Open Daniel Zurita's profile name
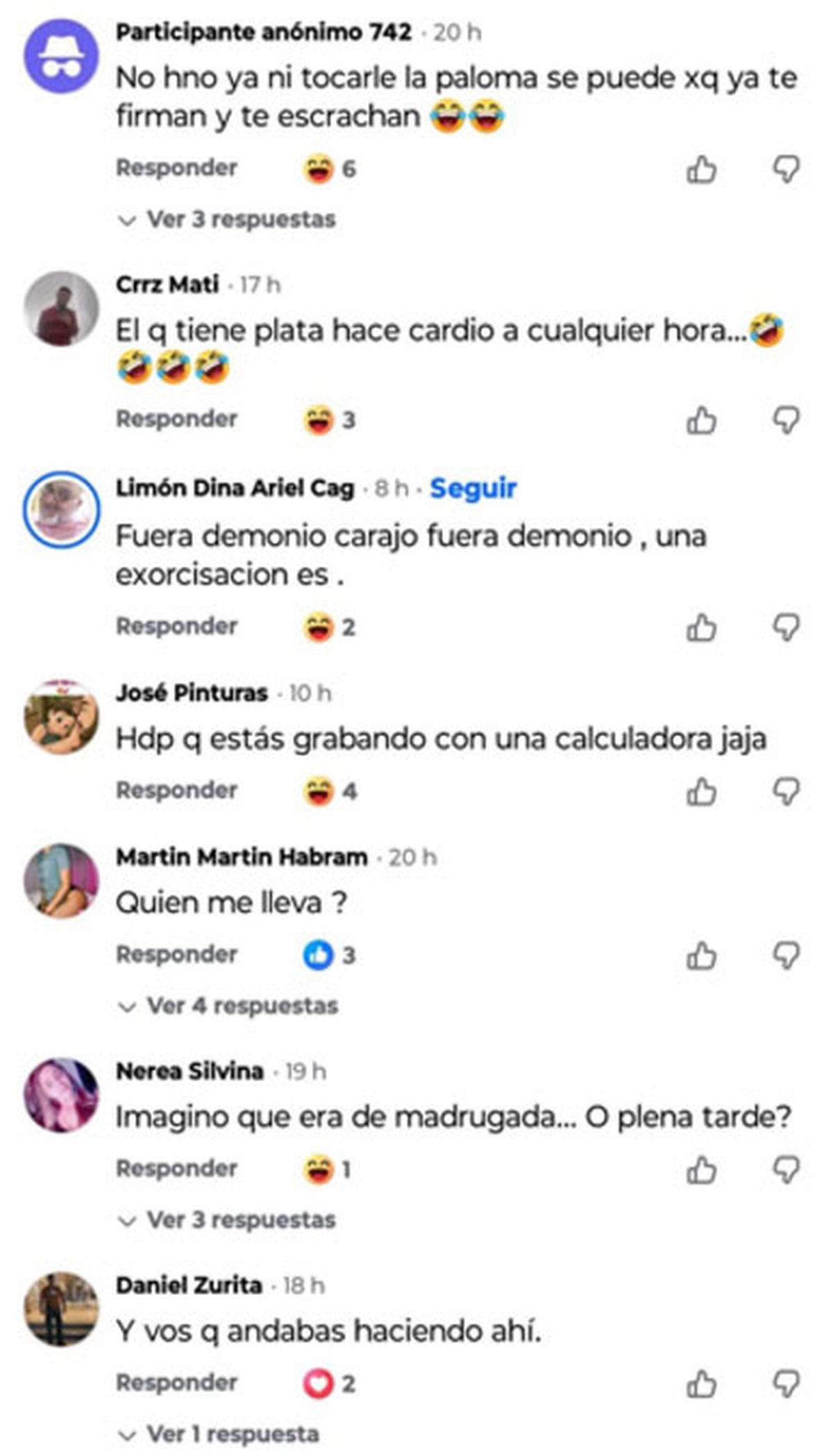The width and height of the screenshot is (833, 1456). pos(189,1285)
